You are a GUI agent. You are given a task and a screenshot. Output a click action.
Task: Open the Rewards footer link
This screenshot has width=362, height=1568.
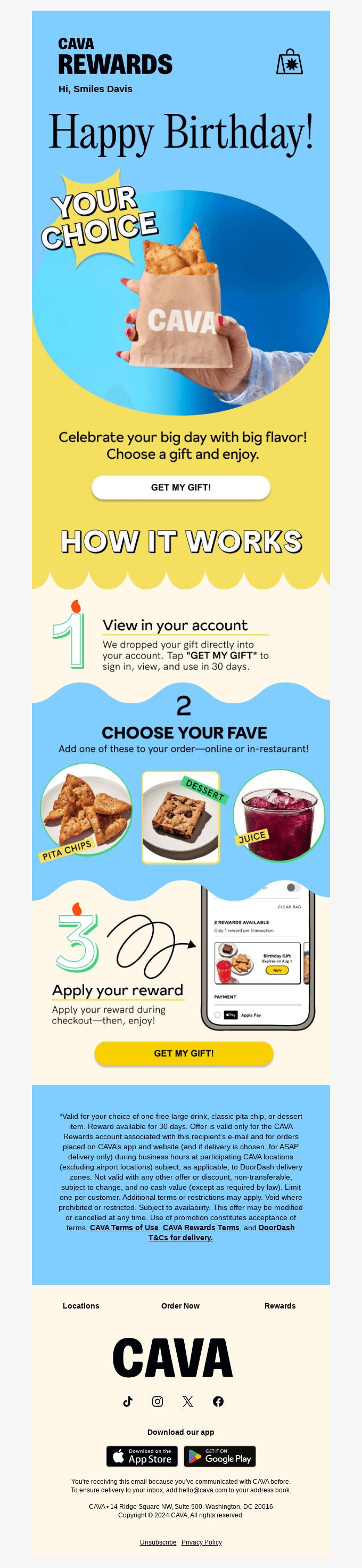[x=280, y=1306]
